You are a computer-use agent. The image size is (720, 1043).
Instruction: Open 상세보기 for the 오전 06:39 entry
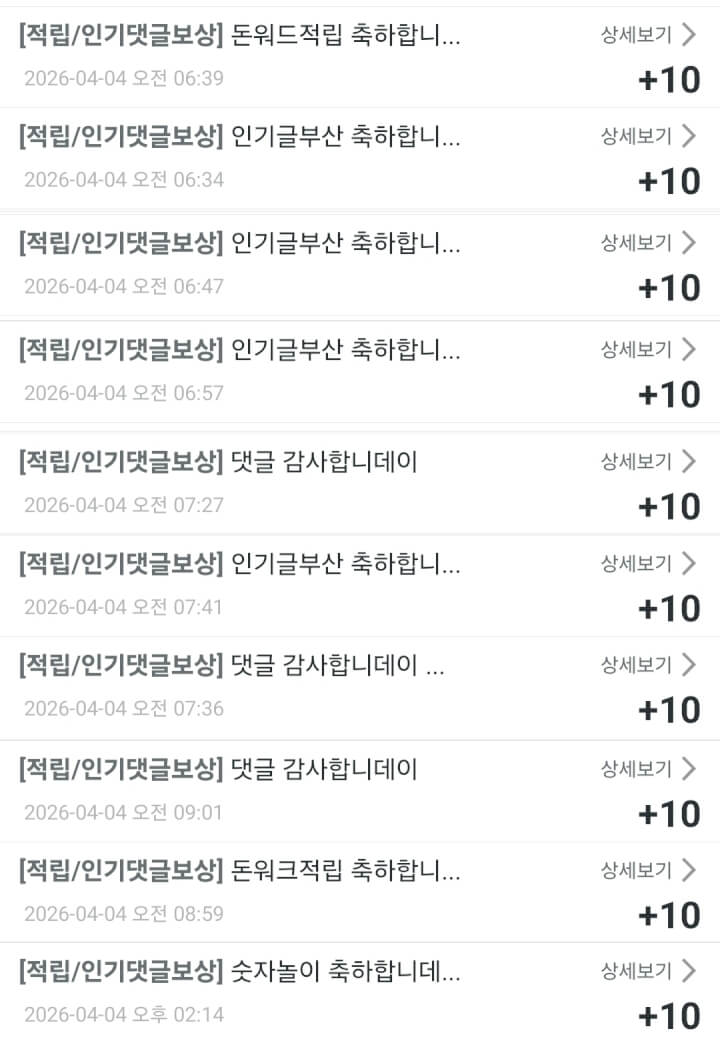click(x=647, y=36)
